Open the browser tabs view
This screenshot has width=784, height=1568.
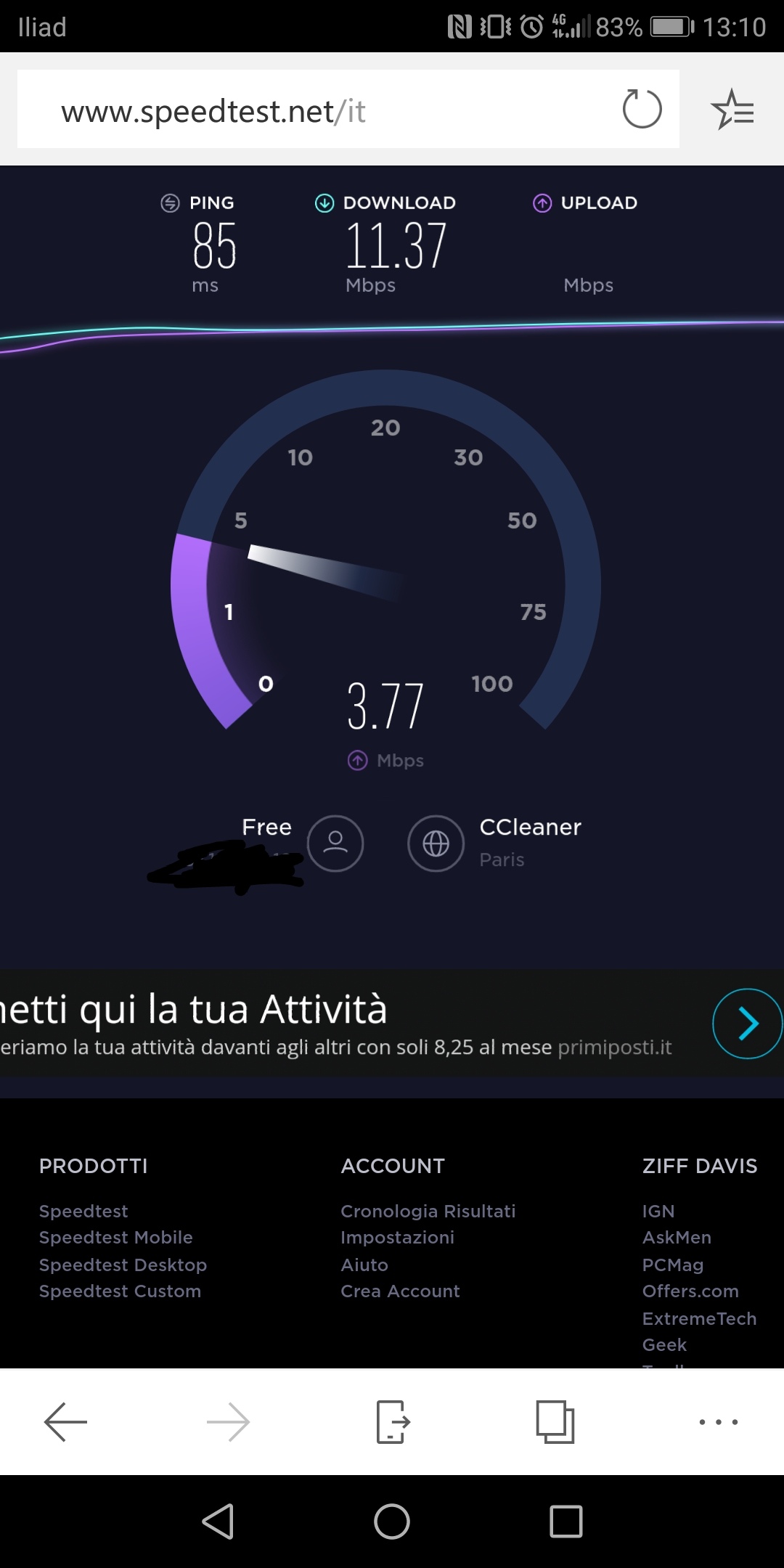[555, 1421]
